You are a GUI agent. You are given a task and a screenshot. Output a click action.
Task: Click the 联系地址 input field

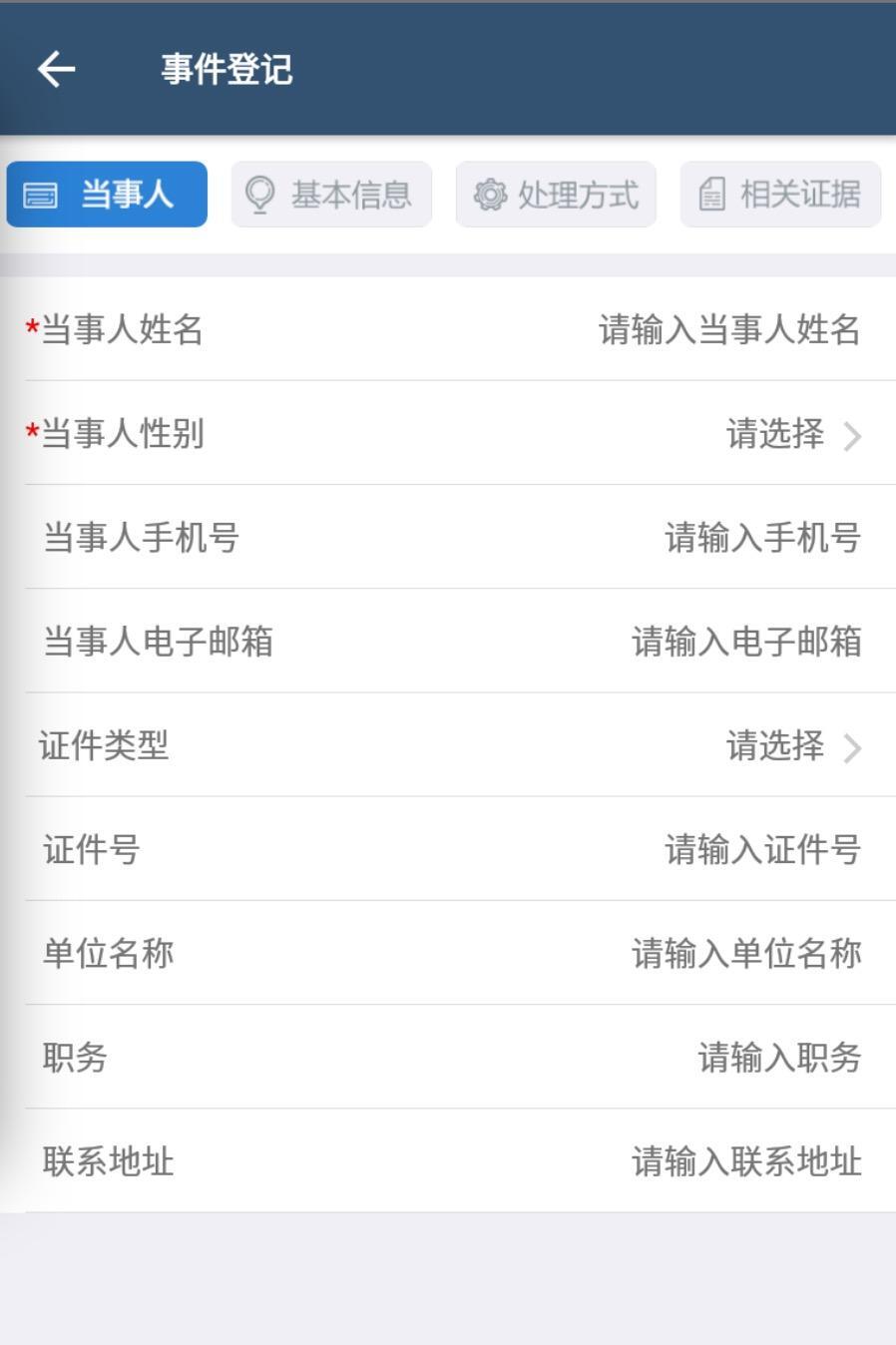(748, 1161)
